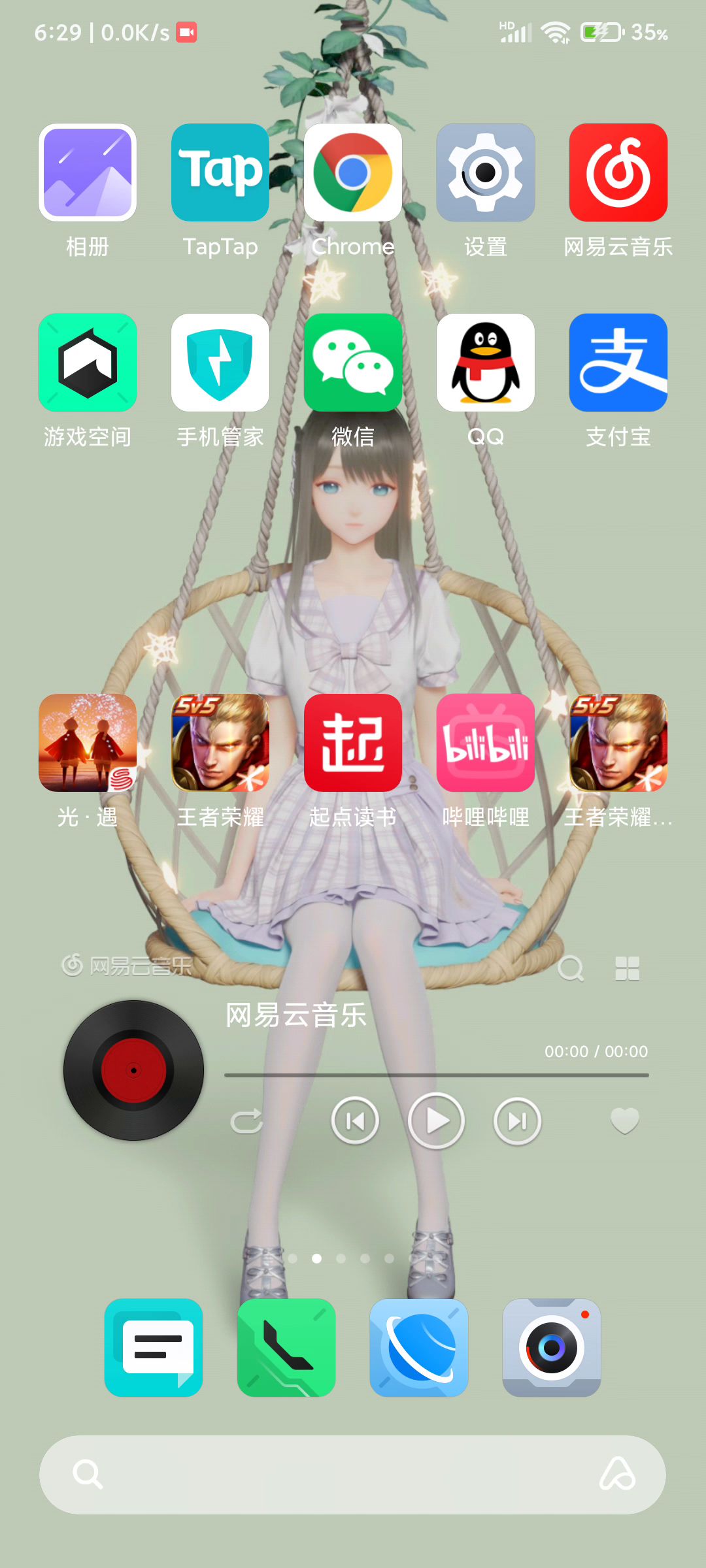The image size is (706, 1568).
Task: Open 起点读书 reading app
Action: click(353, 743)
